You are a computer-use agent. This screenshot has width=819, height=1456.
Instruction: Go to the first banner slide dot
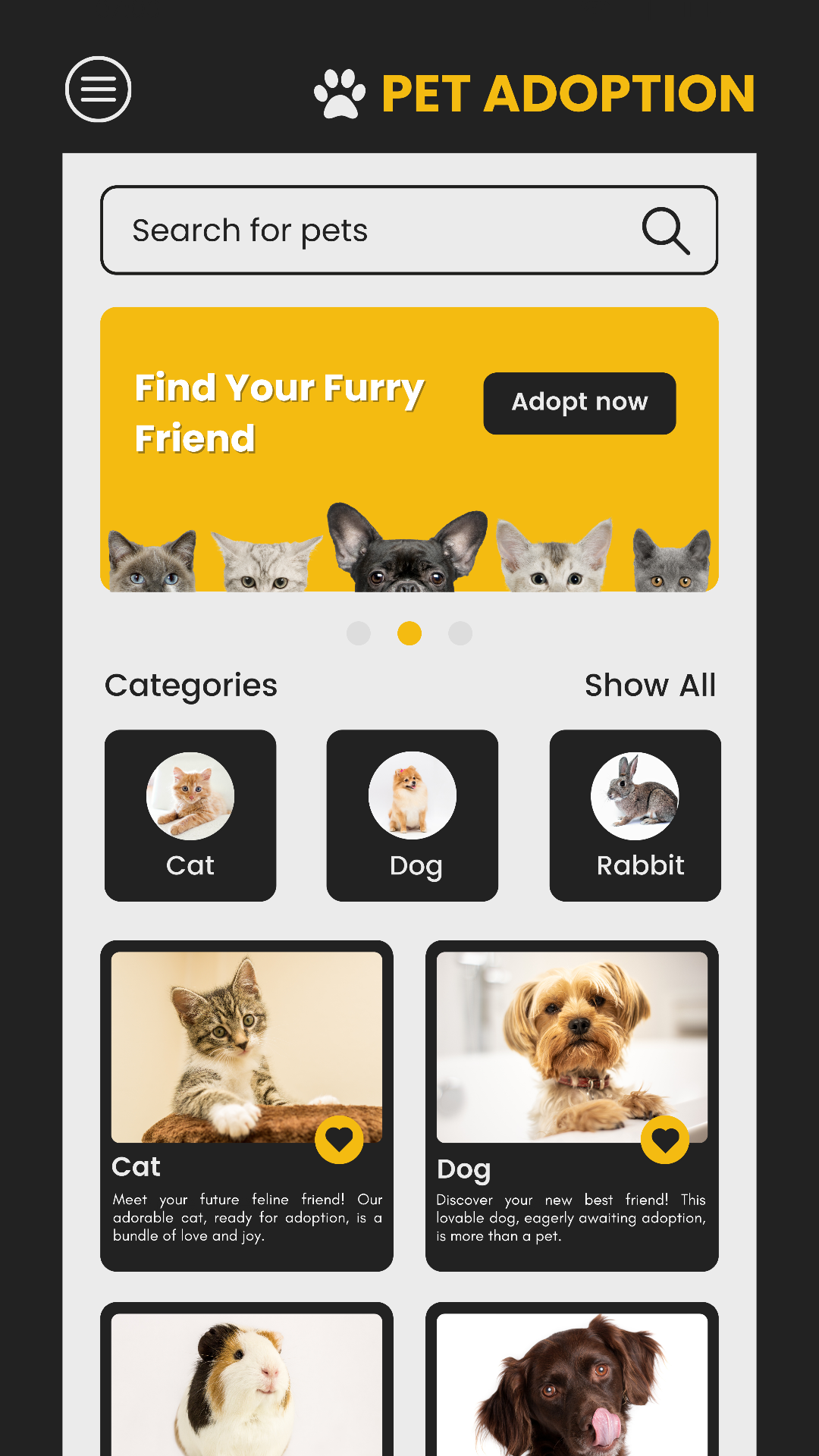pos(359,633)
